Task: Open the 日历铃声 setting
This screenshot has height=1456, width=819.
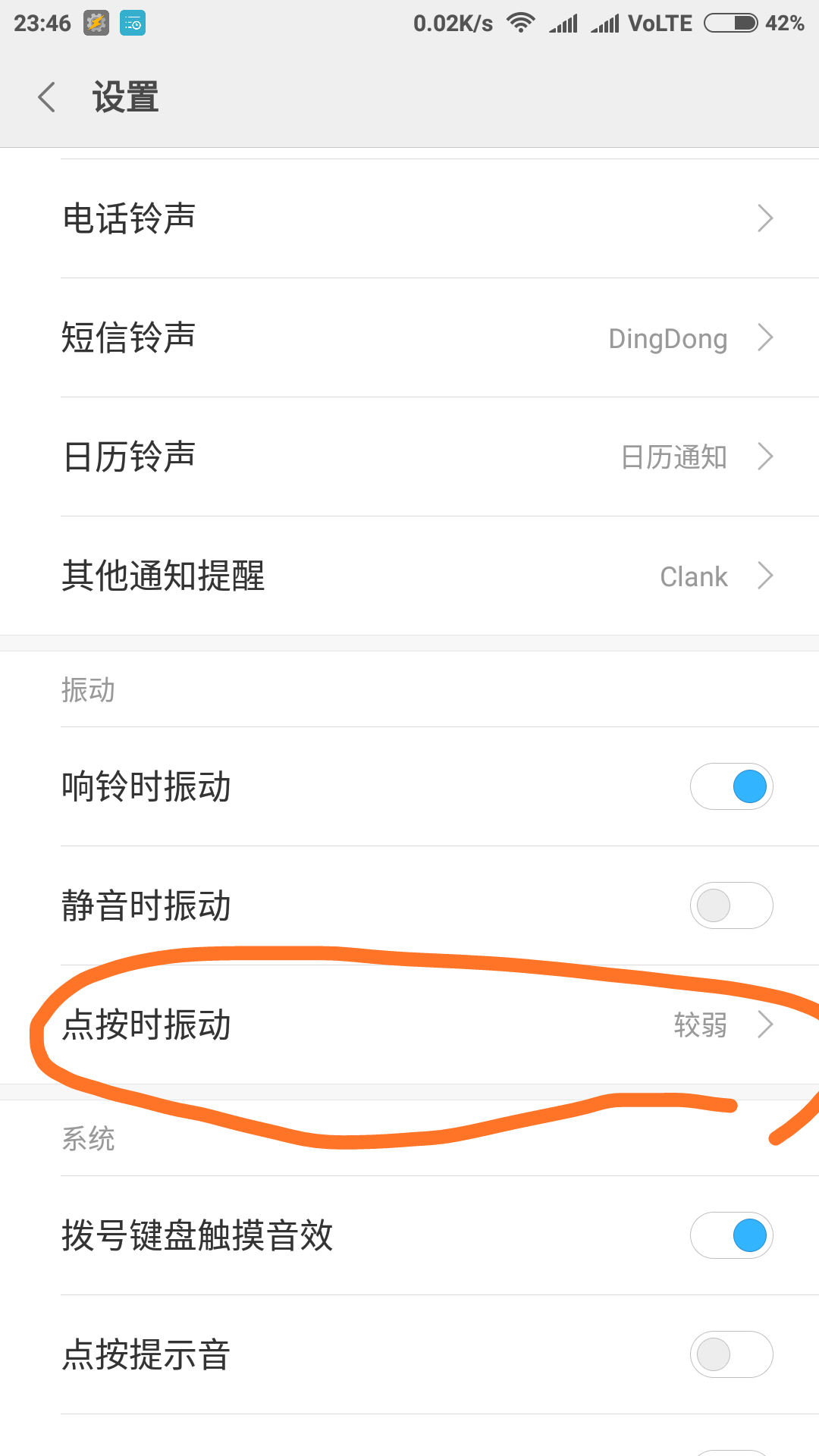Action: pyautogui.click(x=409, y=457)
